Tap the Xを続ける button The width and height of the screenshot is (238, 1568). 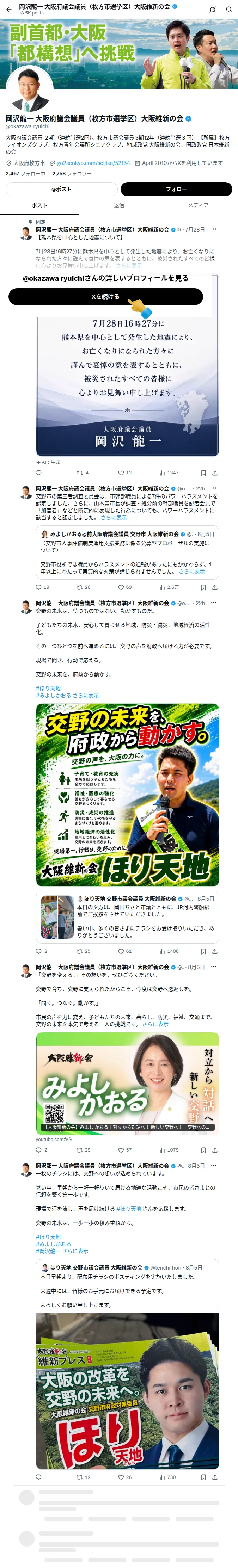[x=105, y=296]
